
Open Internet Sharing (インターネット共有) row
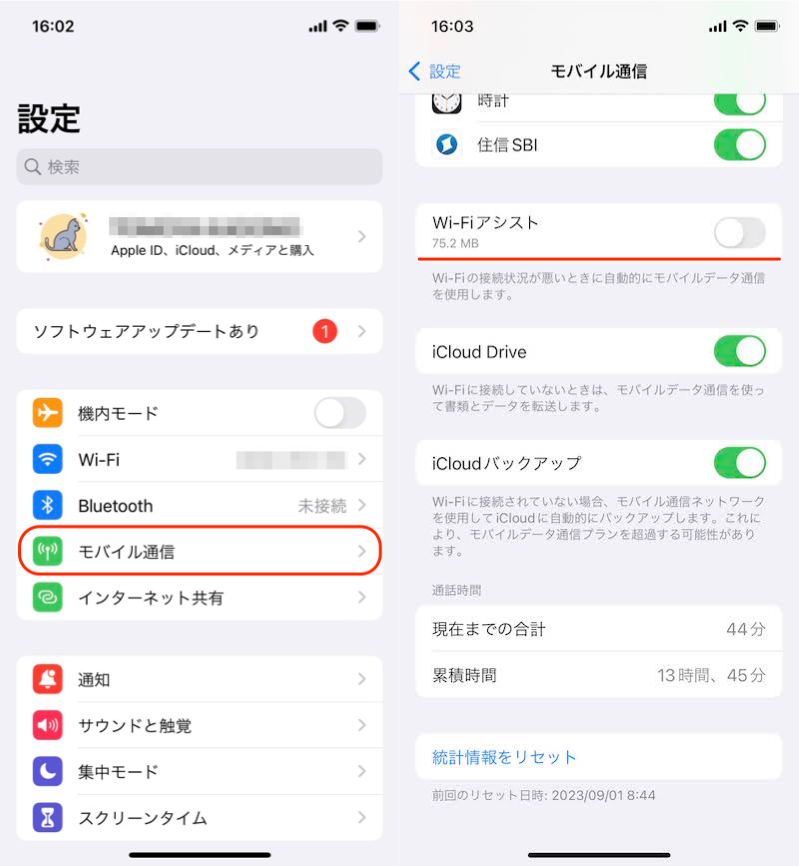(199, 598)
